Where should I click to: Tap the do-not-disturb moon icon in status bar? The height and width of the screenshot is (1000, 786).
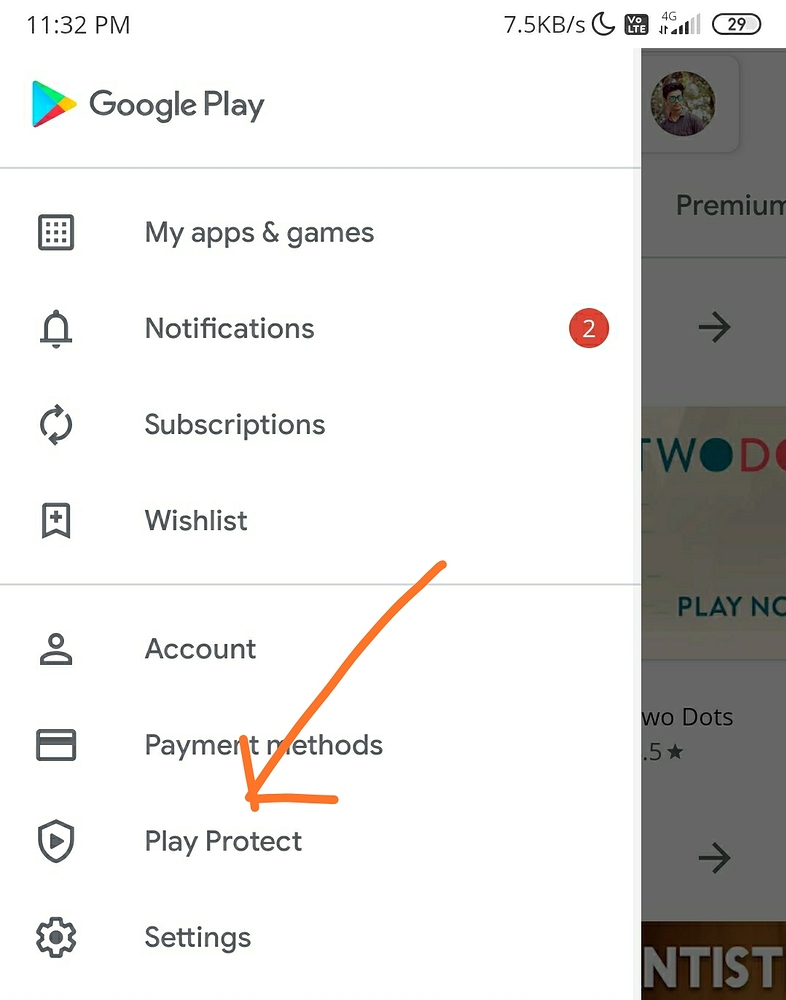(602, 24)
